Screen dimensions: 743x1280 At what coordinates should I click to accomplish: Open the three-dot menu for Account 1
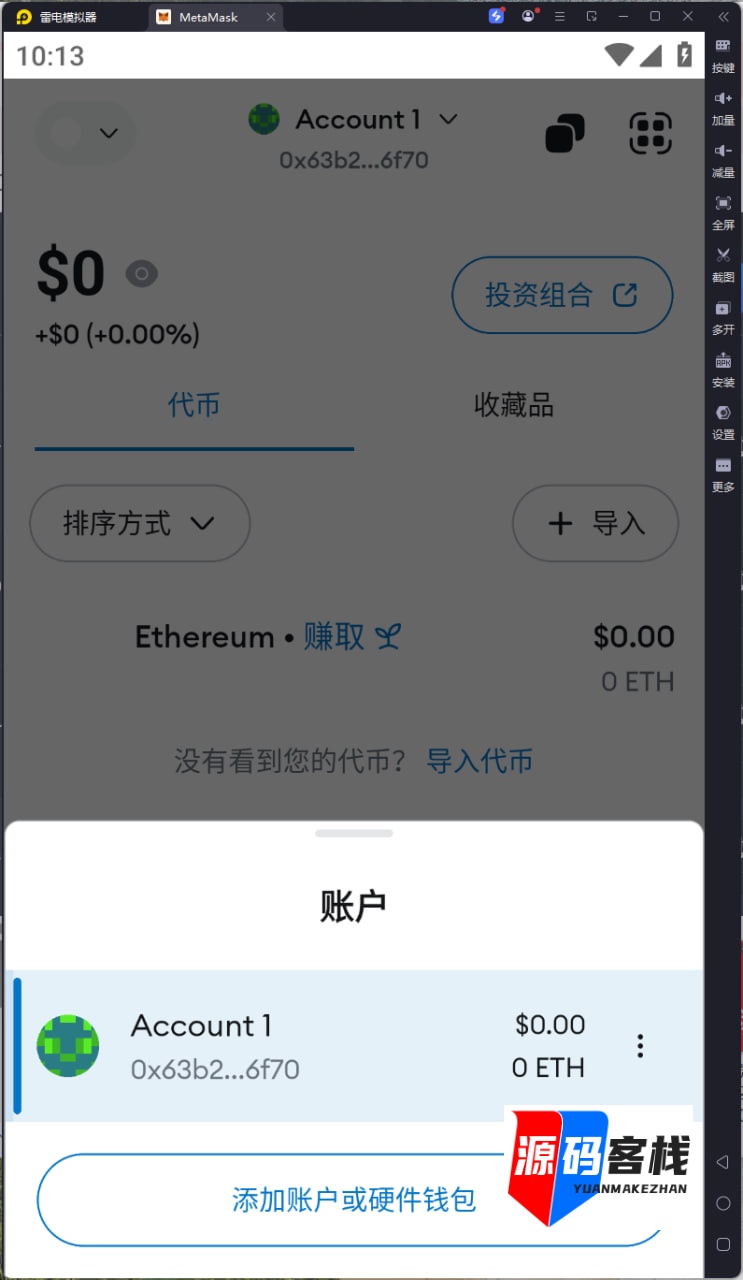pos(640,1046)
